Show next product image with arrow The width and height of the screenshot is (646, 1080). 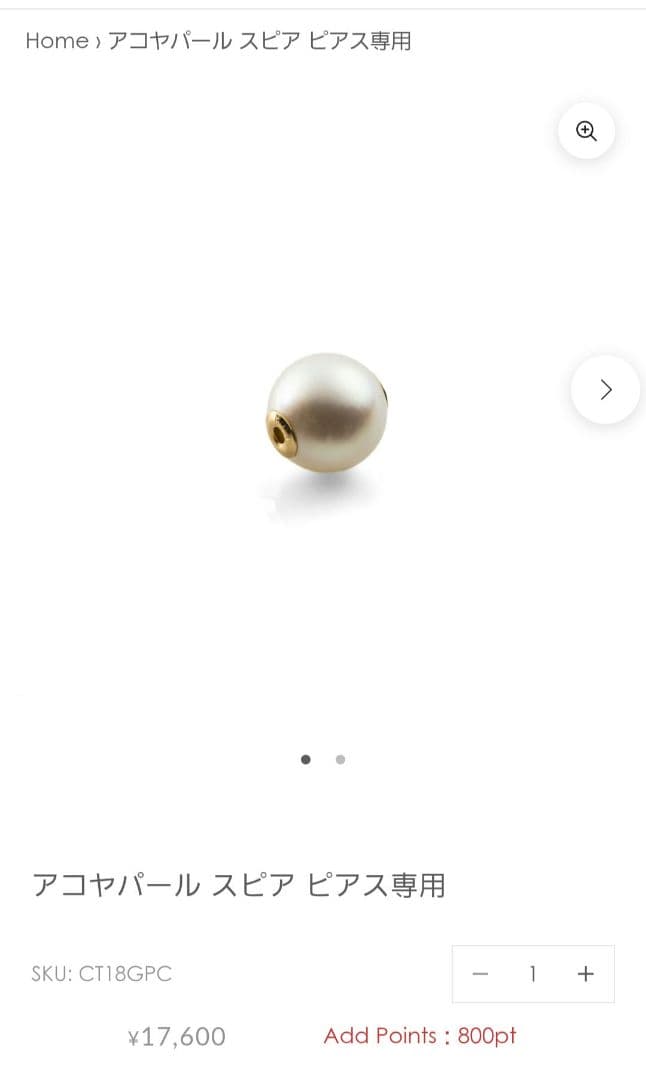(605, 389)
